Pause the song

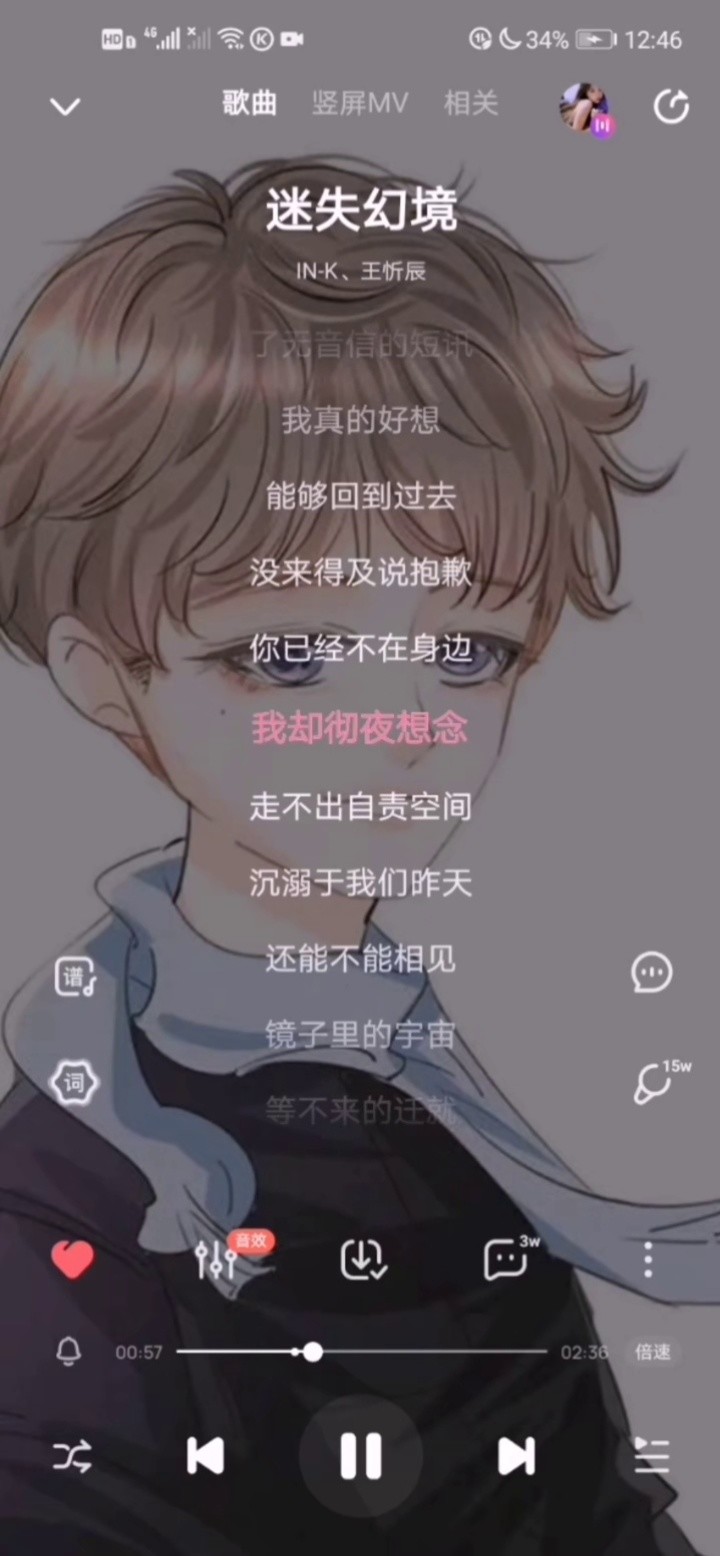coord(360,1456)
